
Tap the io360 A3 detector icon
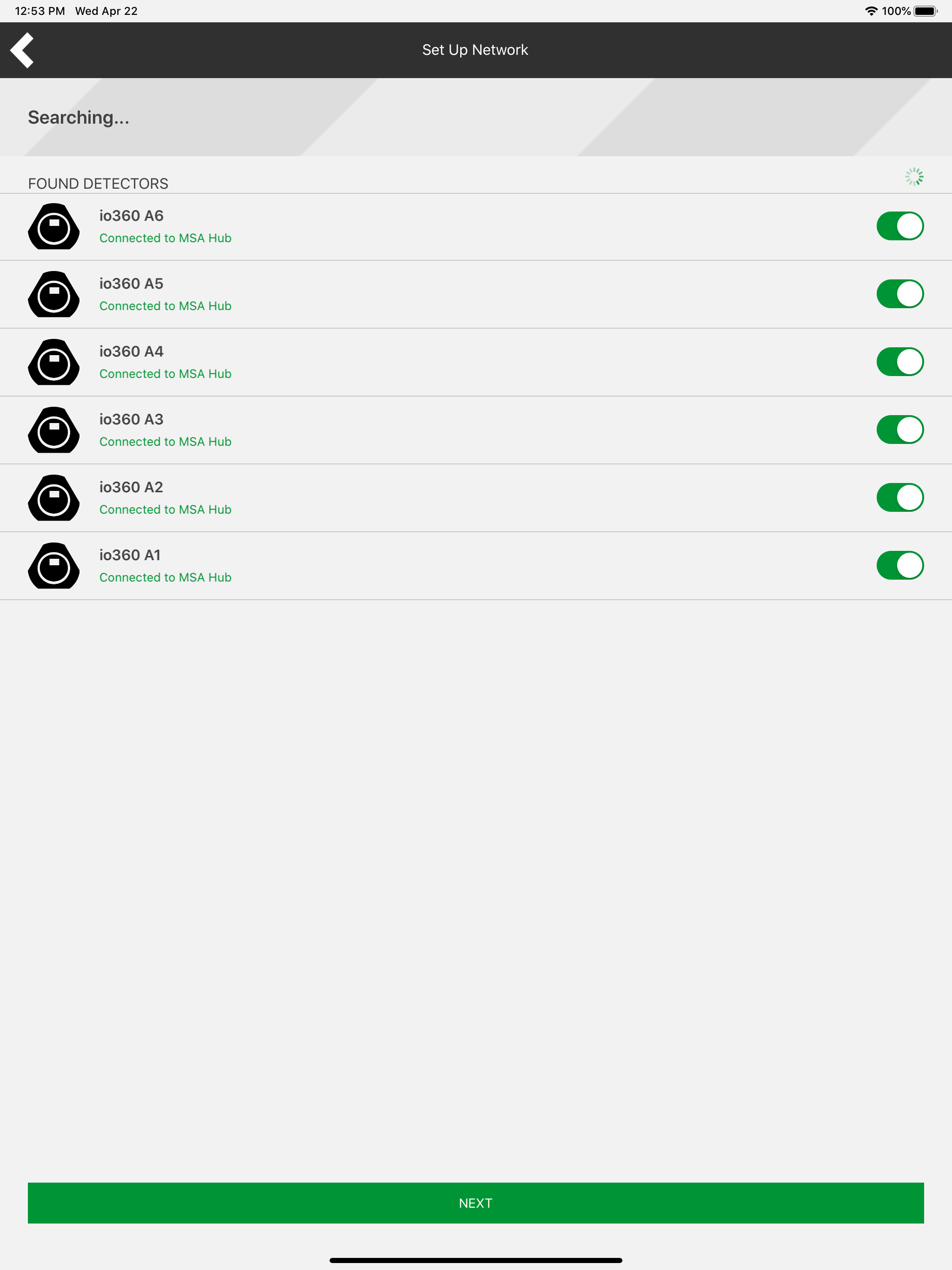[x=53, y=430]
